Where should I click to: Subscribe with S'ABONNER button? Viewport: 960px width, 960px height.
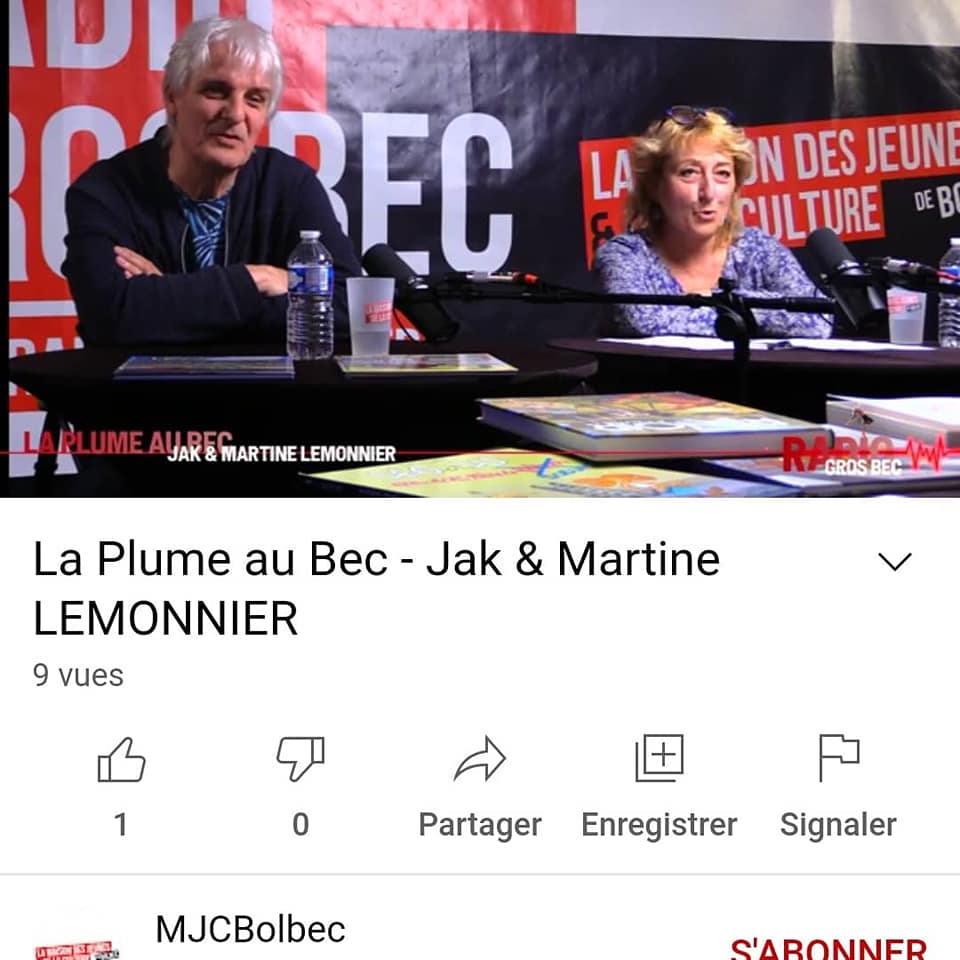(828, 947)
